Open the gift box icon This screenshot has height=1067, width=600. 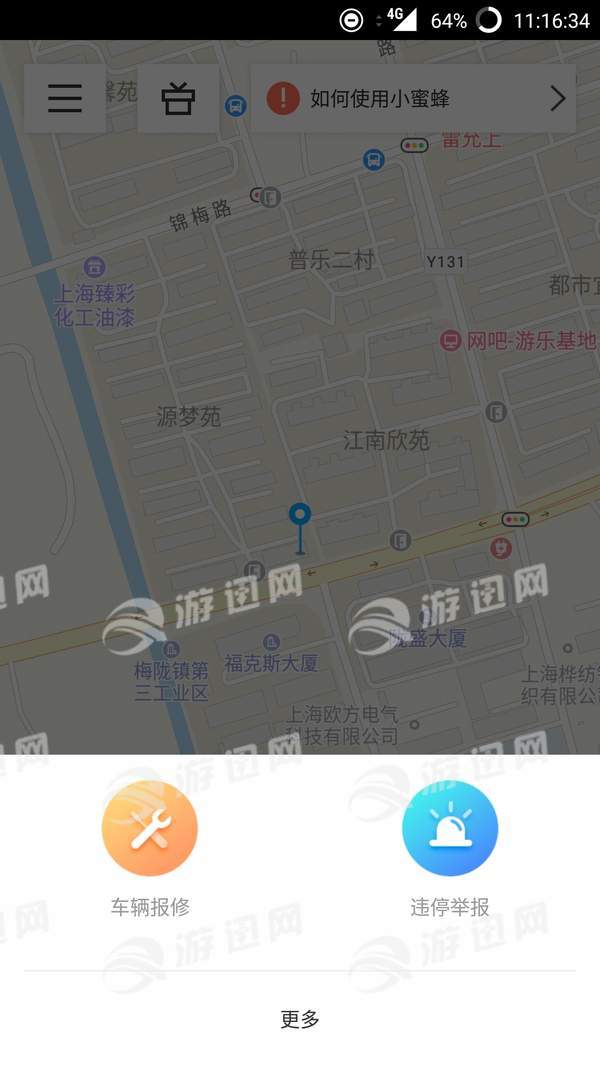[x=178, y=98]
